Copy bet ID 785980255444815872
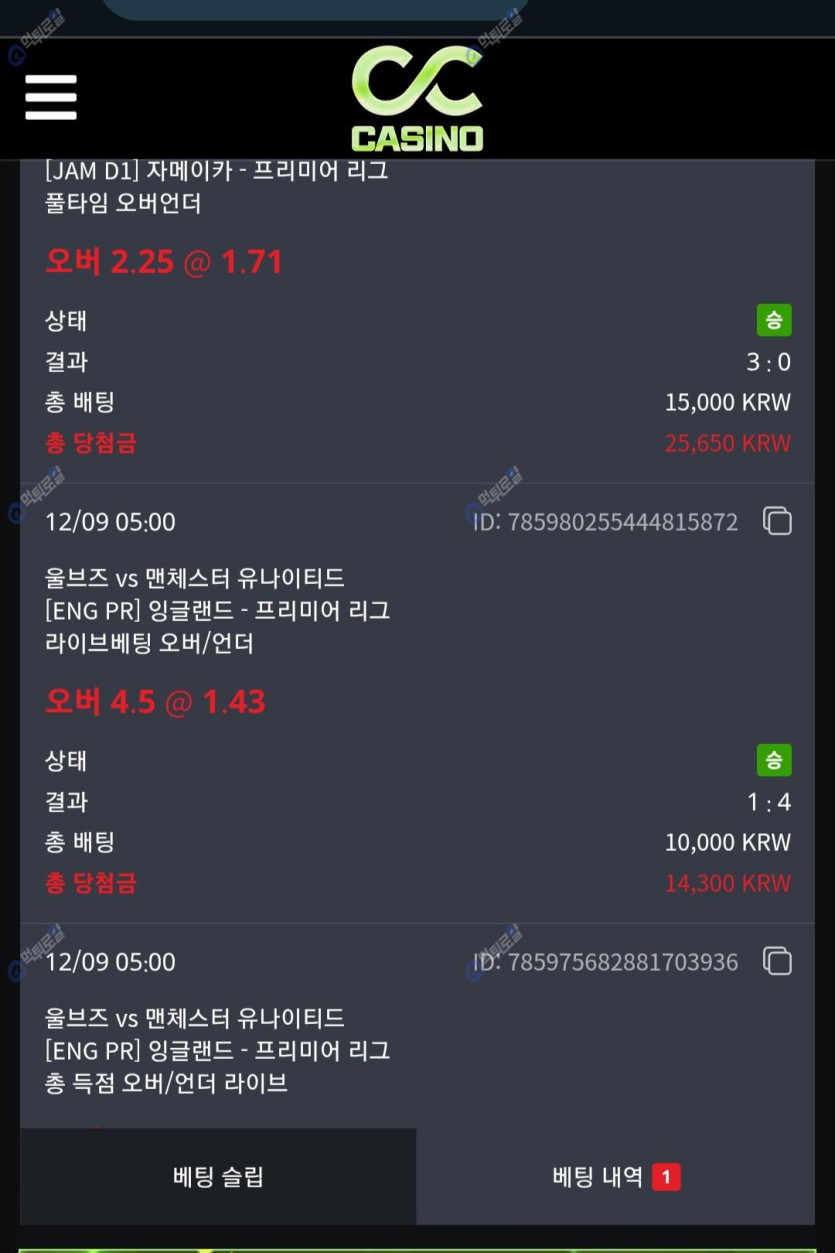The width and height of the screenshot is (835, 1253). point(777,521)
